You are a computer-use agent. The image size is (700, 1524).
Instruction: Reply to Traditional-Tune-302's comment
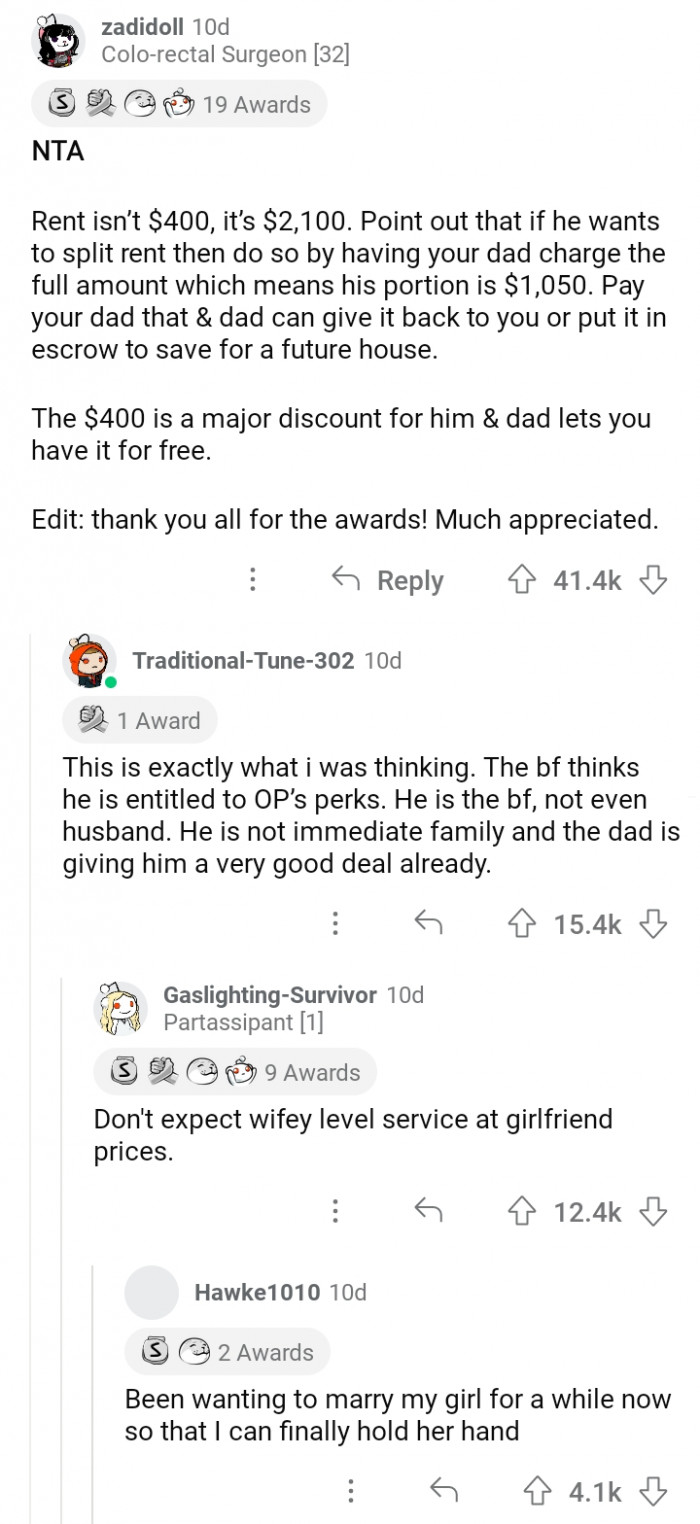pyautogui.click(x=429, y=924)
